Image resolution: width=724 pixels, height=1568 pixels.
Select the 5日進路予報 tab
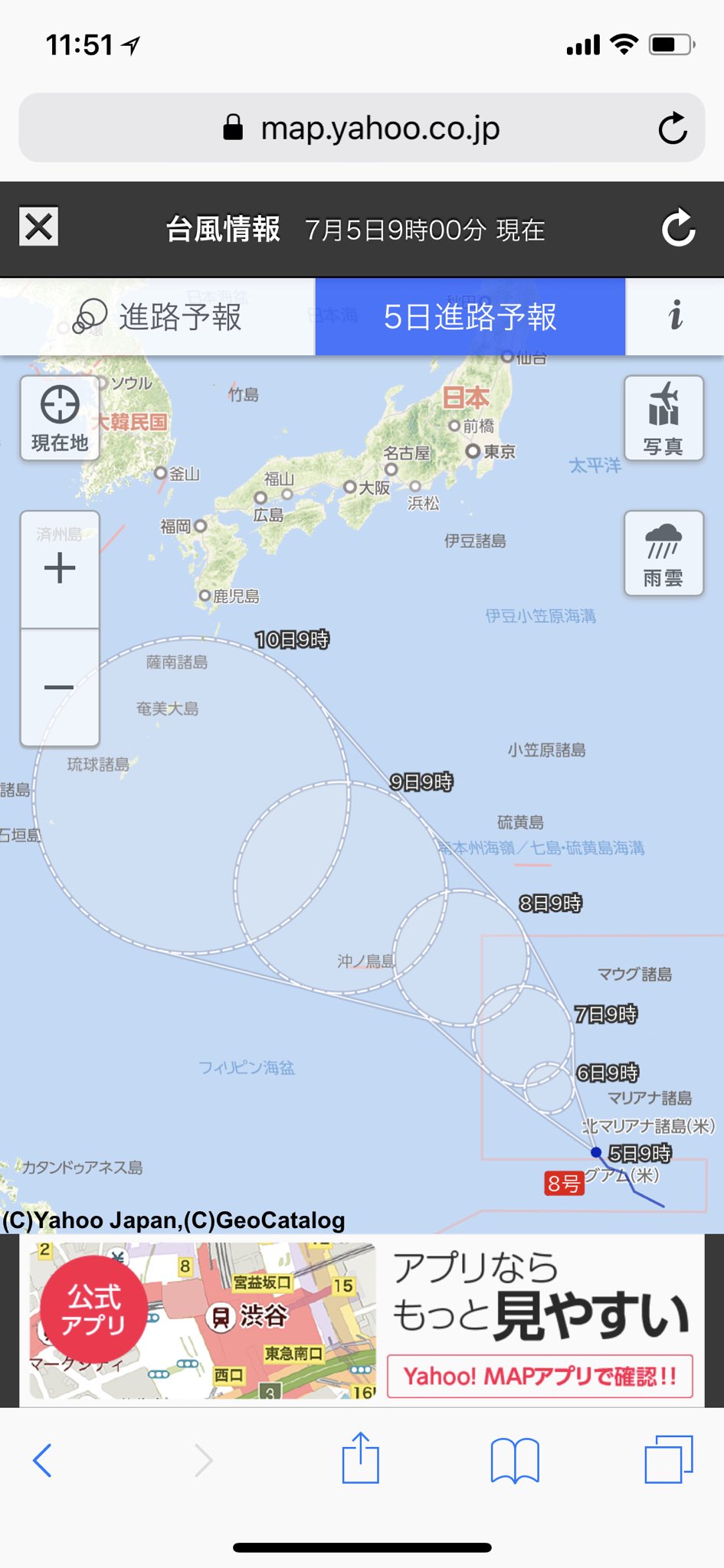470,316
